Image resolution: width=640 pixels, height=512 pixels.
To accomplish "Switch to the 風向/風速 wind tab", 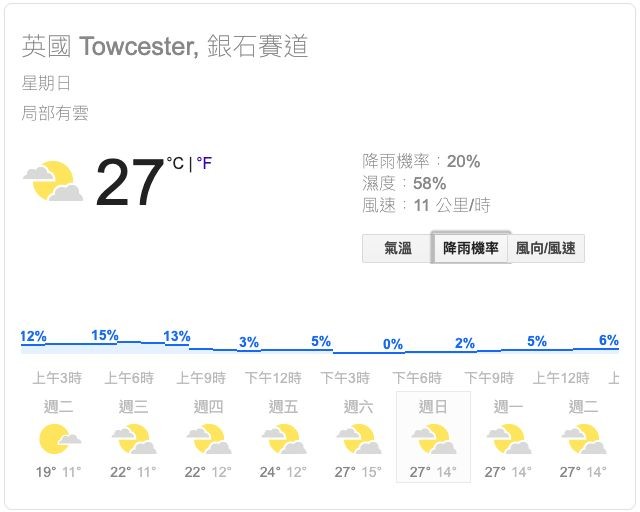I will point(546,248).
